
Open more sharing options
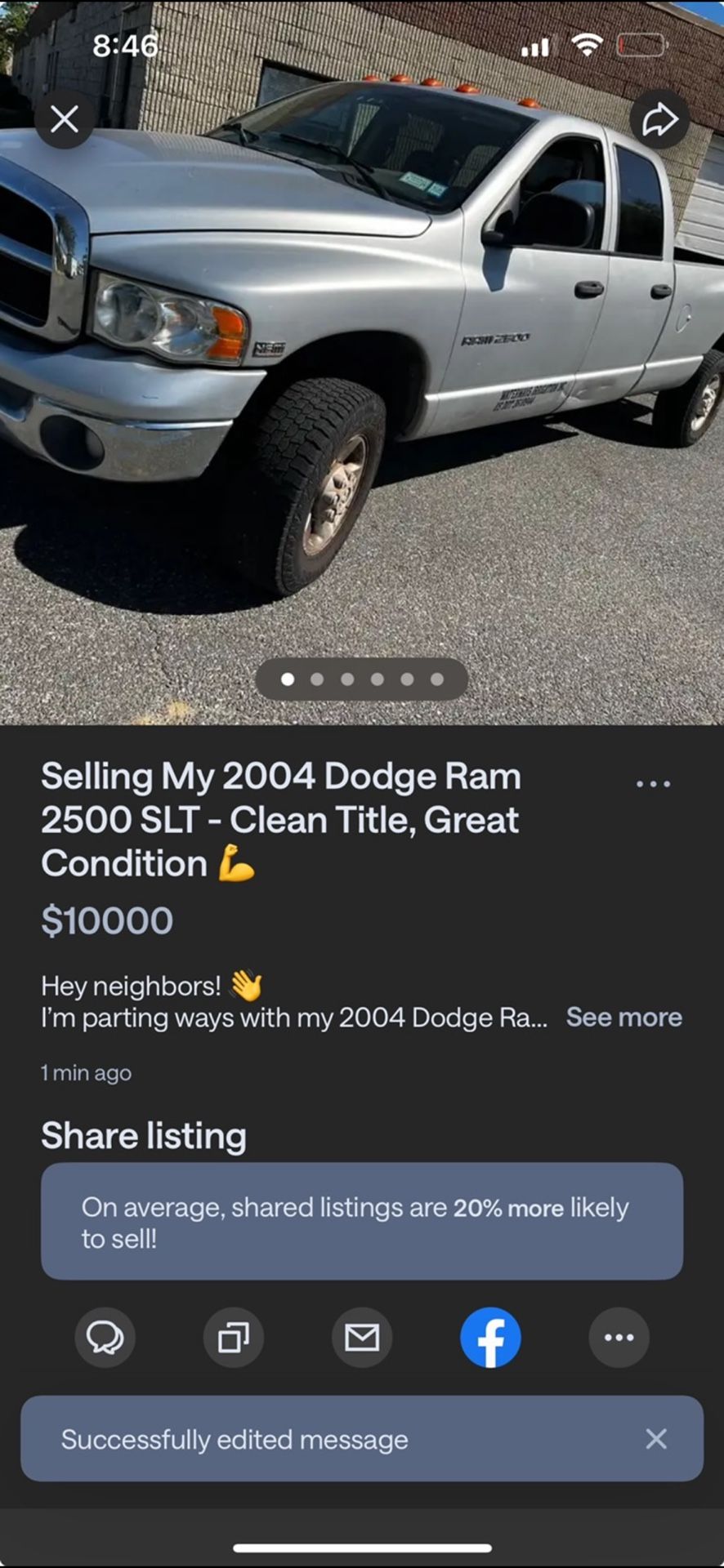click(x=619, y=1338)
